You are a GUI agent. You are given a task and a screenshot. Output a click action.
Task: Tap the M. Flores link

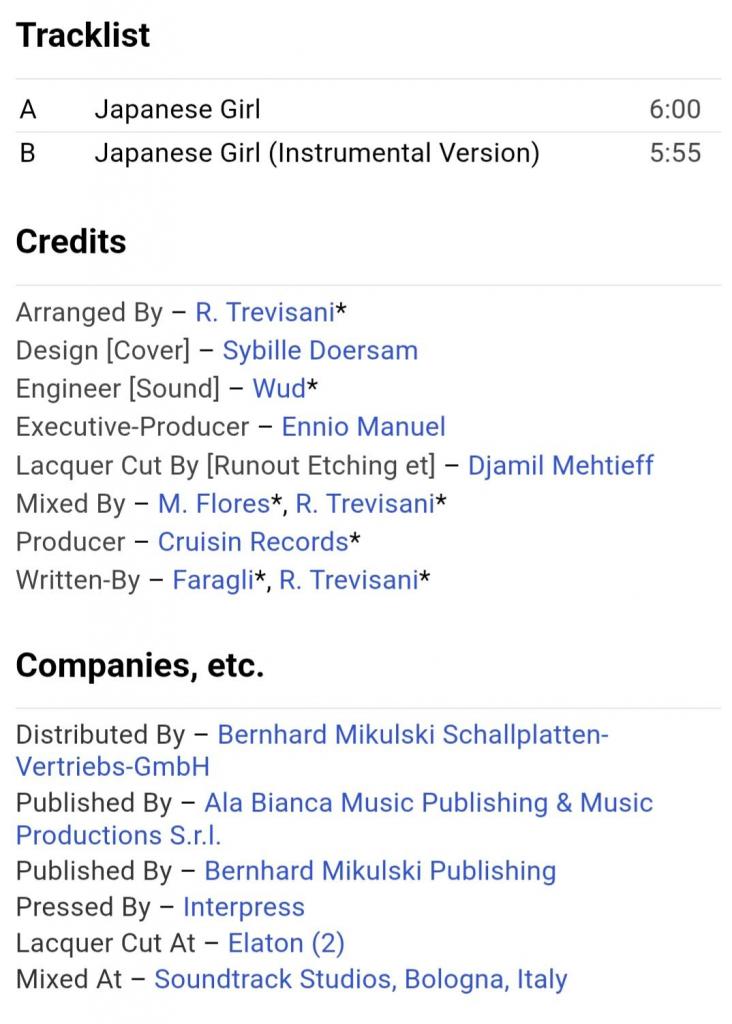214,503
